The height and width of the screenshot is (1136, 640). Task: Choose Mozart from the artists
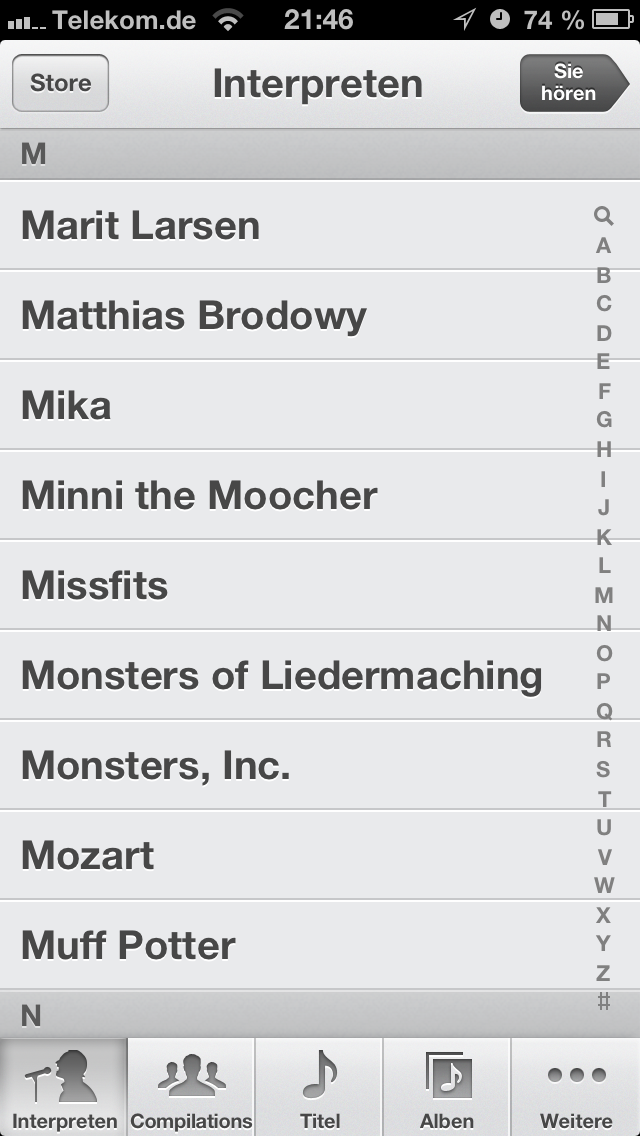click(x=88, y=856)
